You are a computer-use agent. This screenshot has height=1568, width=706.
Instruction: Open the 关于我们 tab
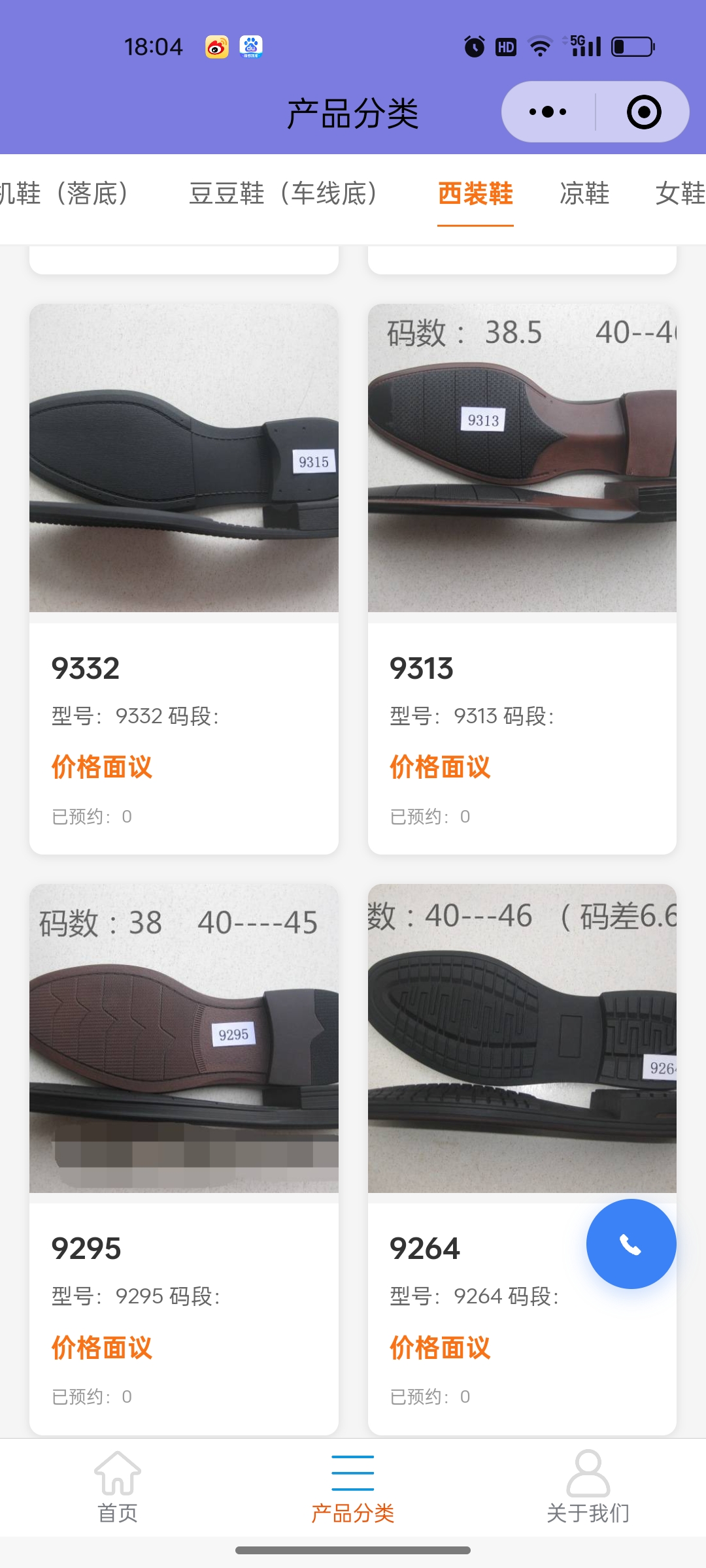(588, 1484)
